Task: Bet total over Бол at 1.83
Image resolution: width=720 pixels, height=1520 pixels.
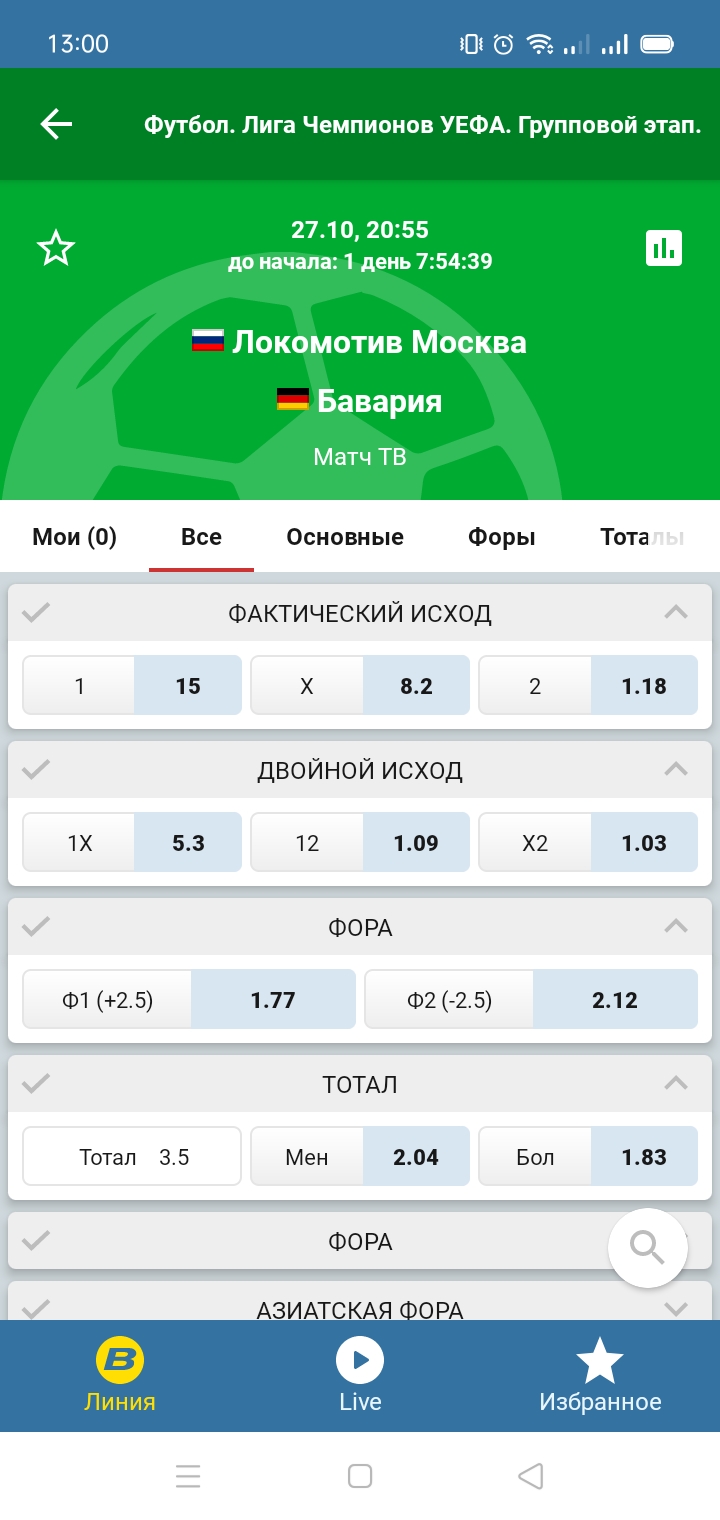Action: [588, 1157]
